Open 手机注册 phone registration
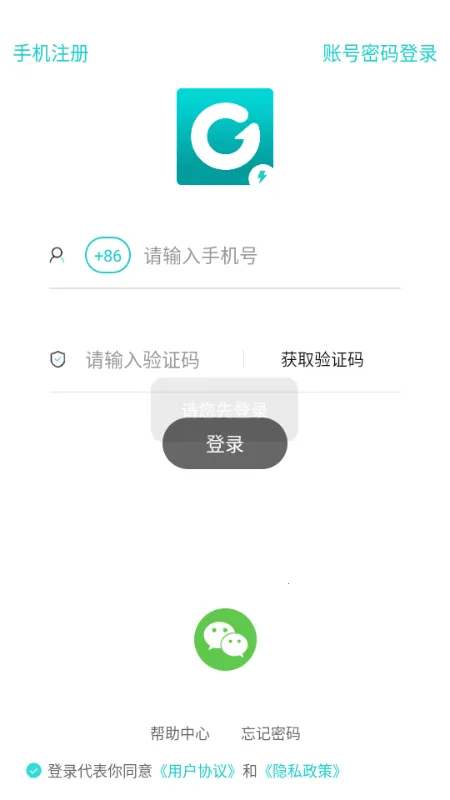 (51, 53)
